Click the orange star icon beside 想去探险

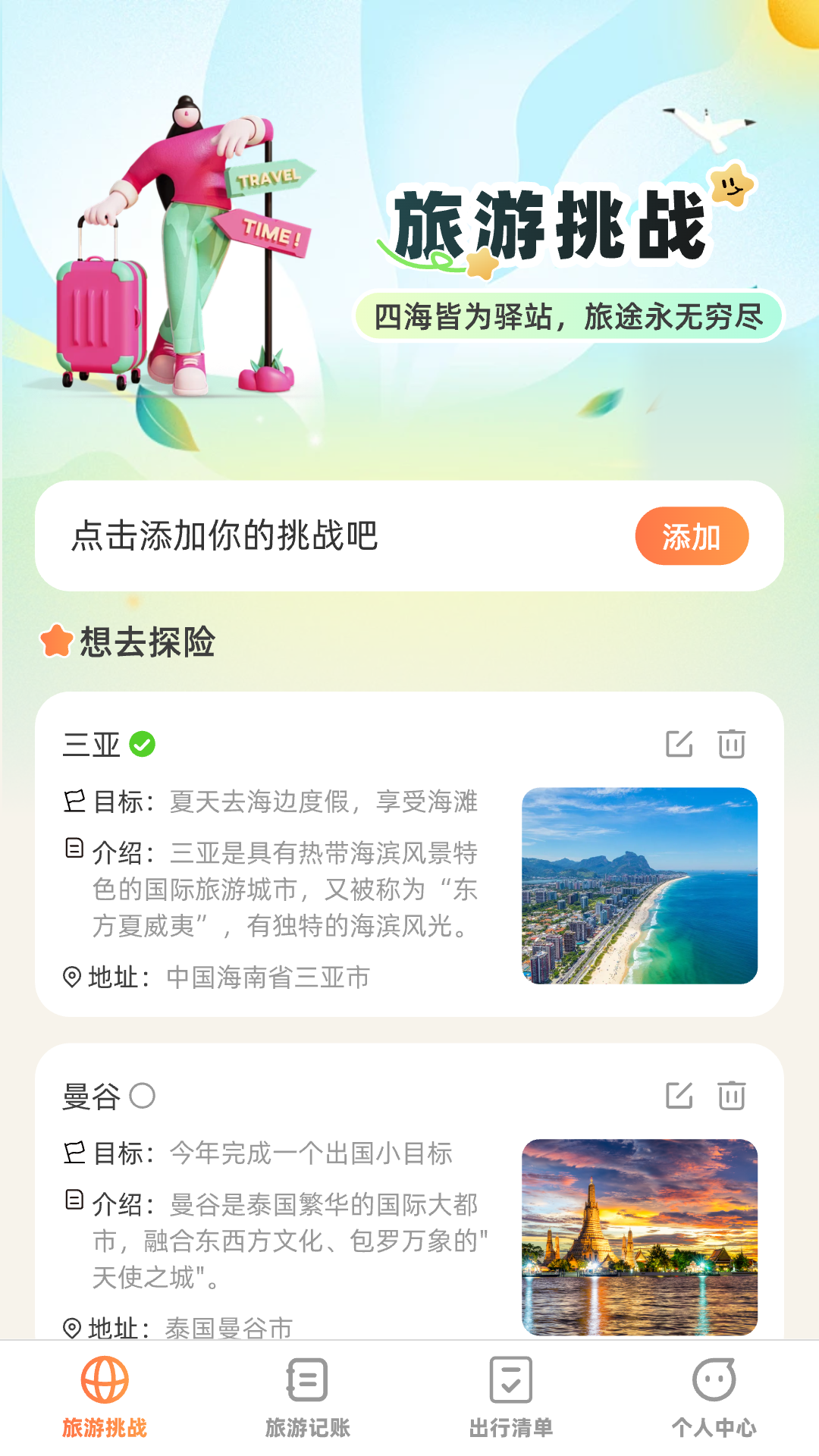pyautogui.click(x=57, y=642)
